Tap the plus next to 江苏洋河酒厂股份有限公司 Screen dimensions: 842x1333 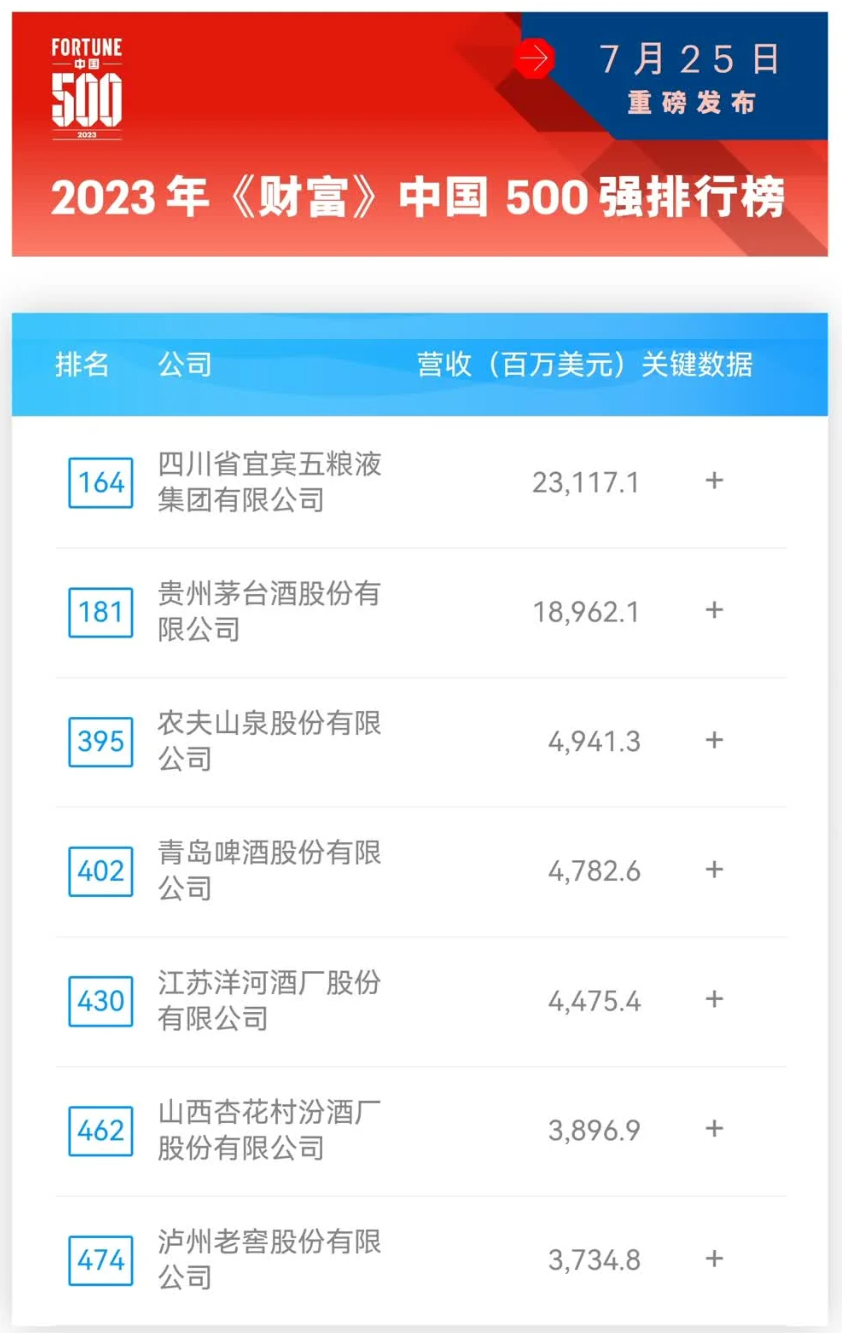[x=714, y=999]
